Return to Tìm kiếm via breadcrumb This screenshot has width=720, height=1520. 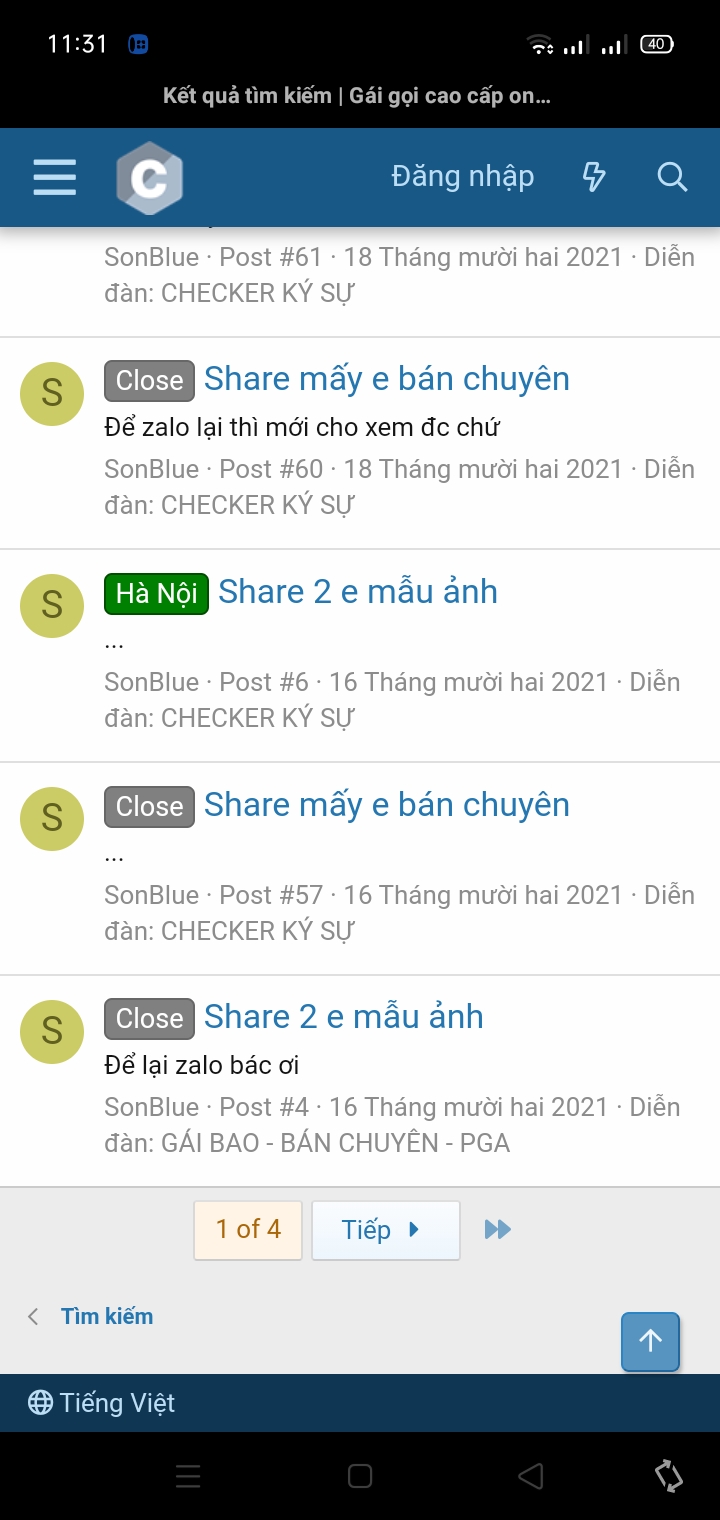(x=107, y=1316)
